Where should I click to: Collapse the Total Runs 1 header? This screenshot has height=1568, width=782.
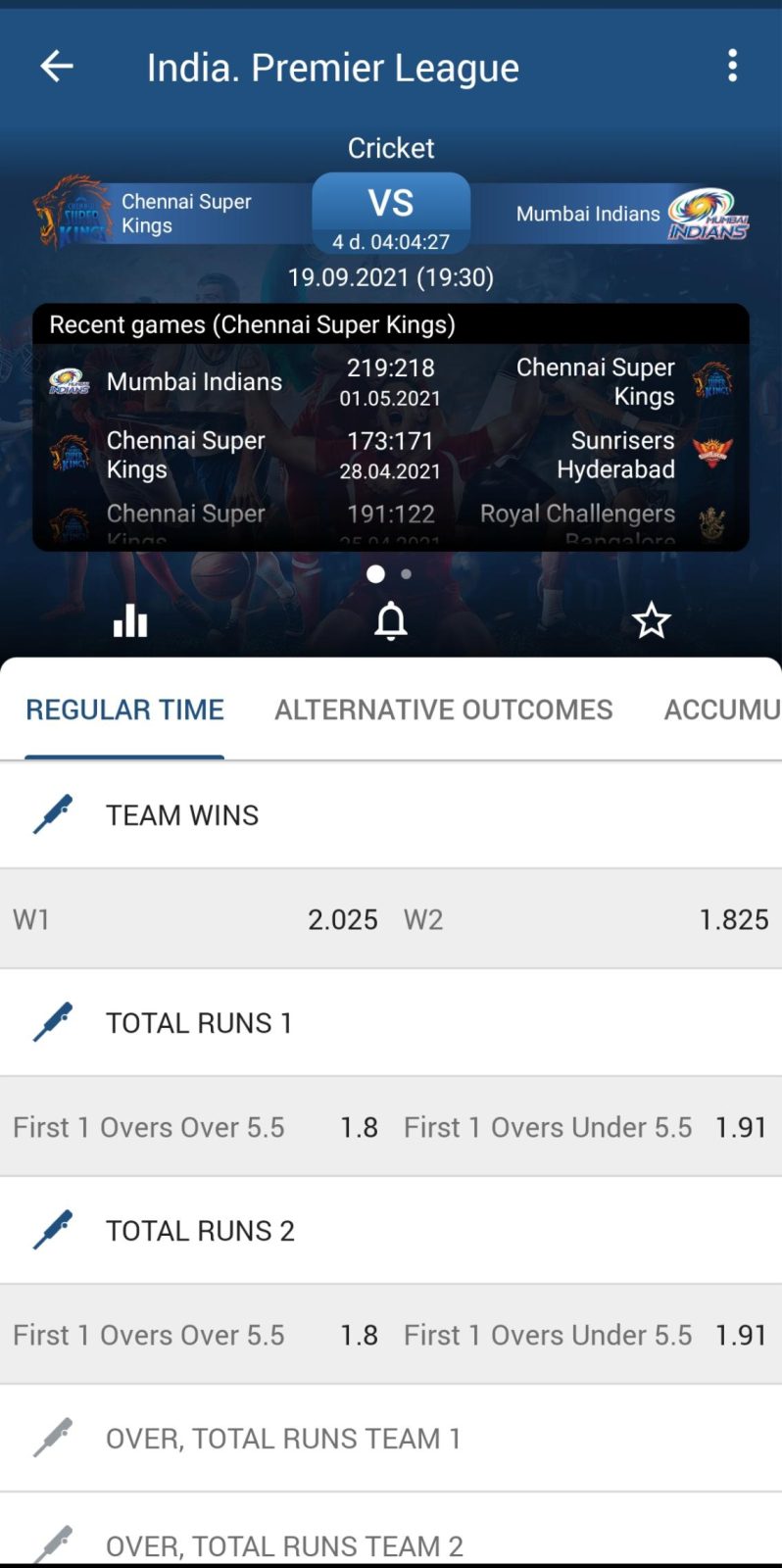coord(391,1023)
